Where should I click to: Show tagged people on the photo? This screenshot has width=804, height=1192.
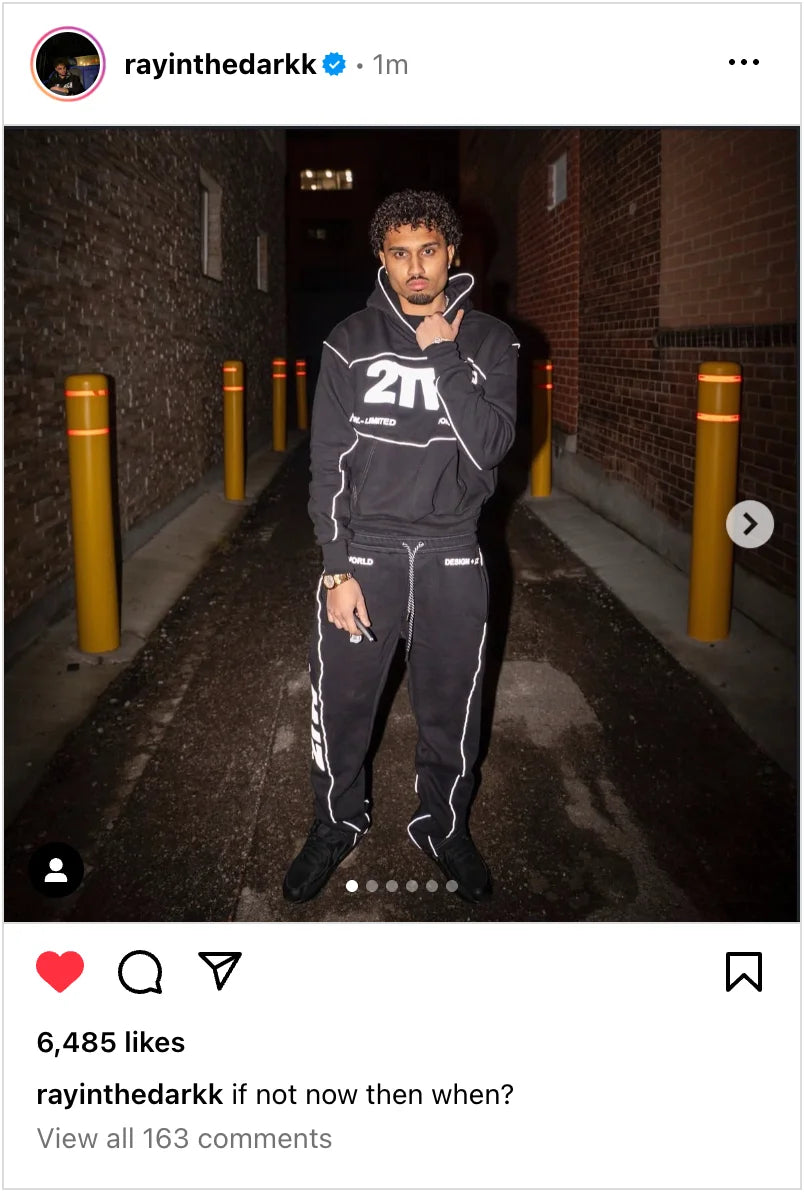click(x=56, y=870)
